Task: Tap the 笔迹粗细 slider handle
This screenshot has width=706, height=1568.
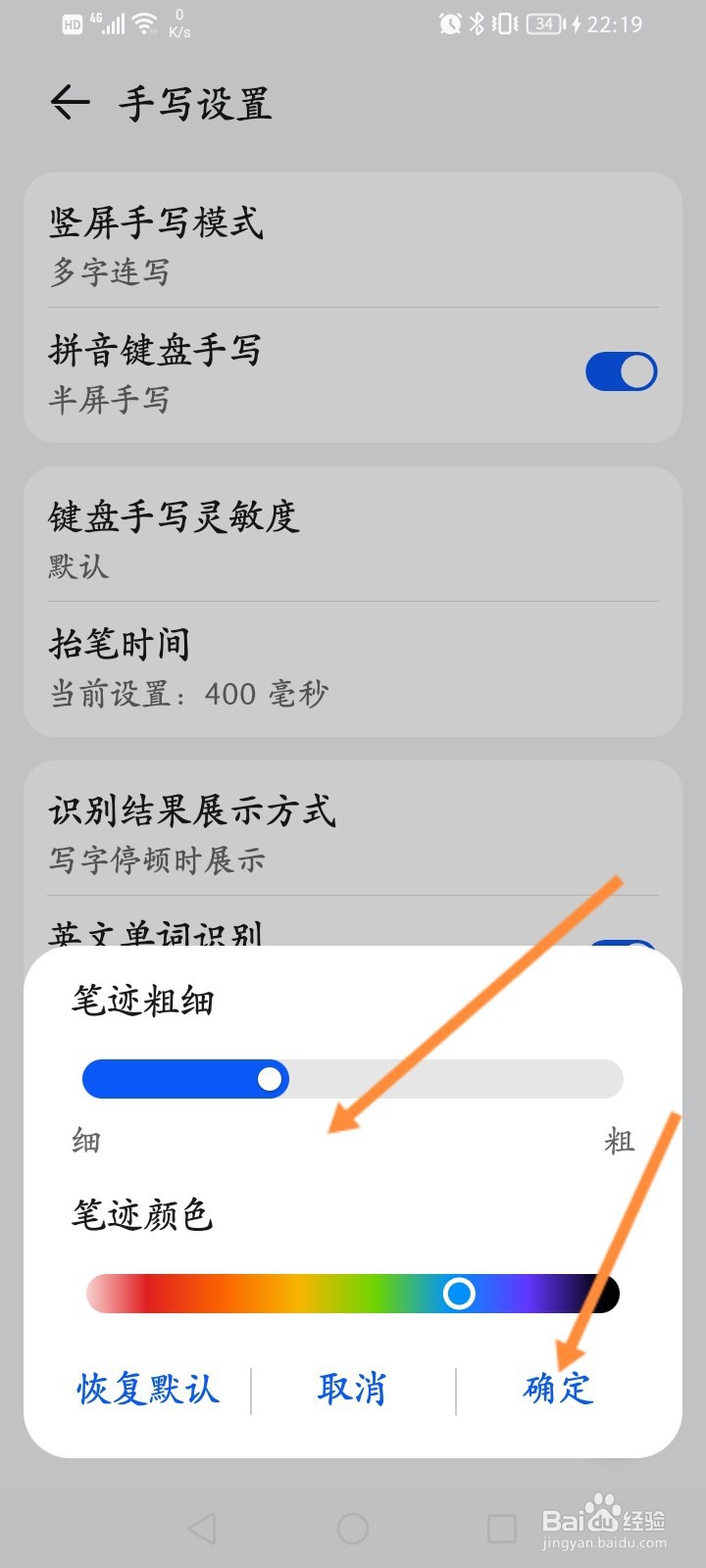Action: click(x=270, y=1078)
